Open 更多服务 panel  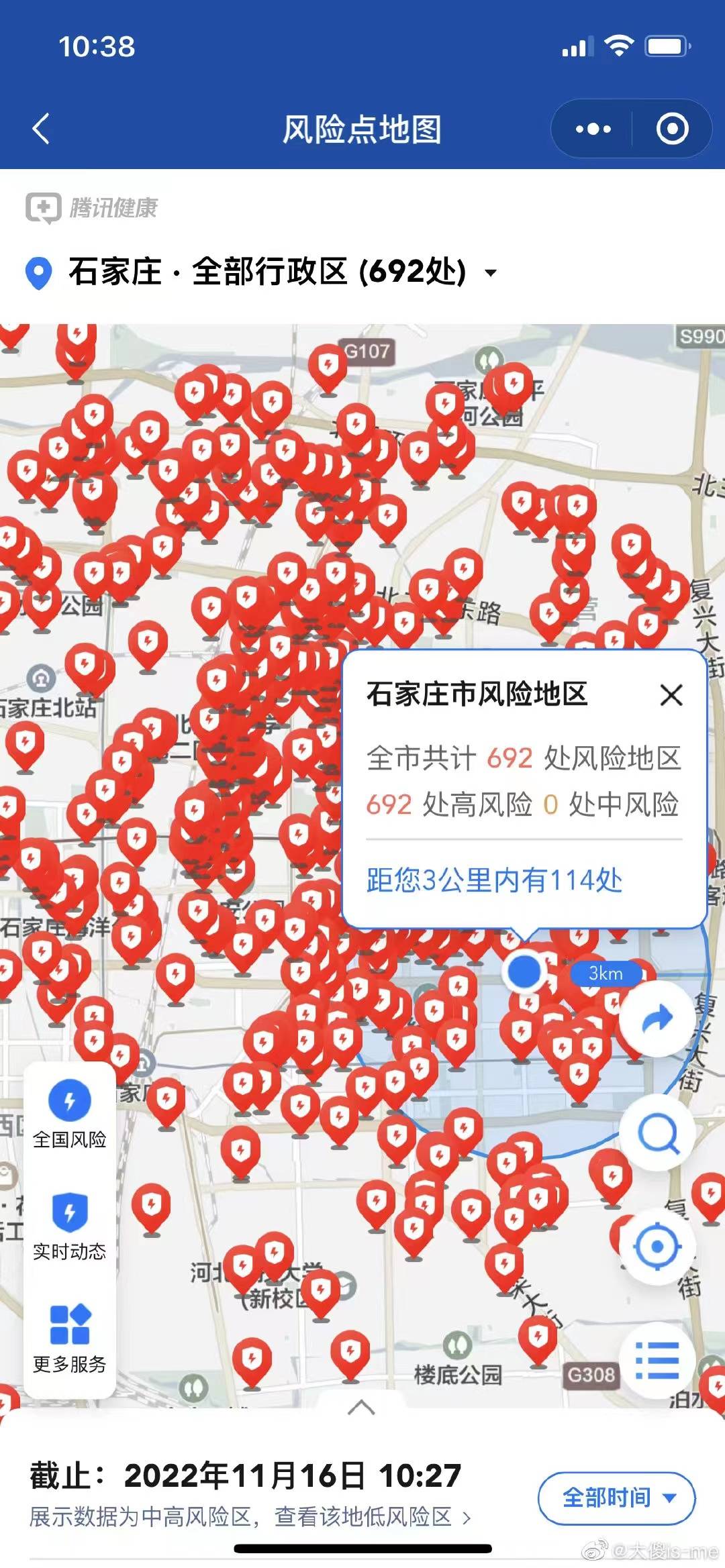69,1325
